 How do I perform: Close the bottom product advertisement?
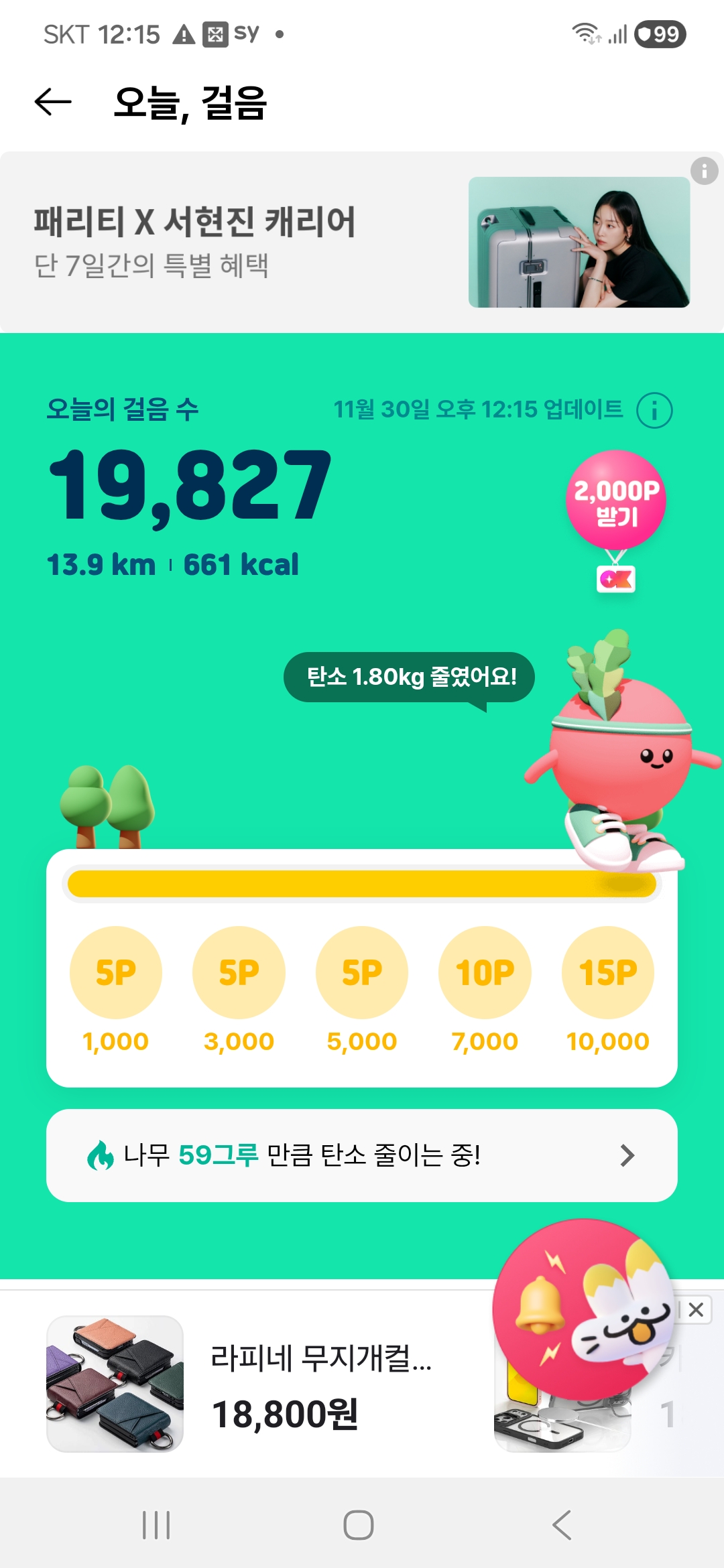(x=696, y=1309)
